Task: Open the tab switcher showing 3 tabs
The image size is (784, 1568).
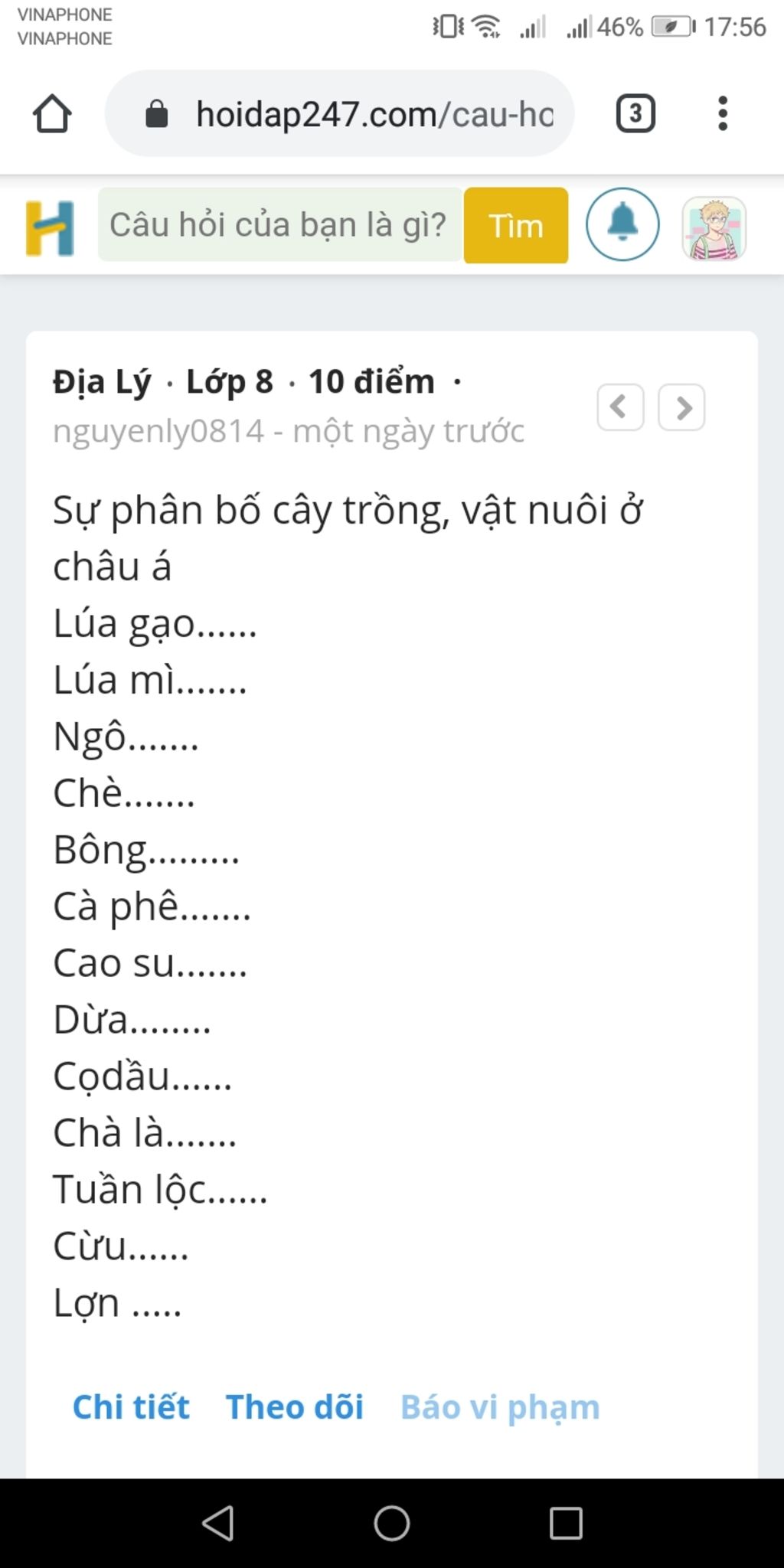Action: (x=635, y=114)
